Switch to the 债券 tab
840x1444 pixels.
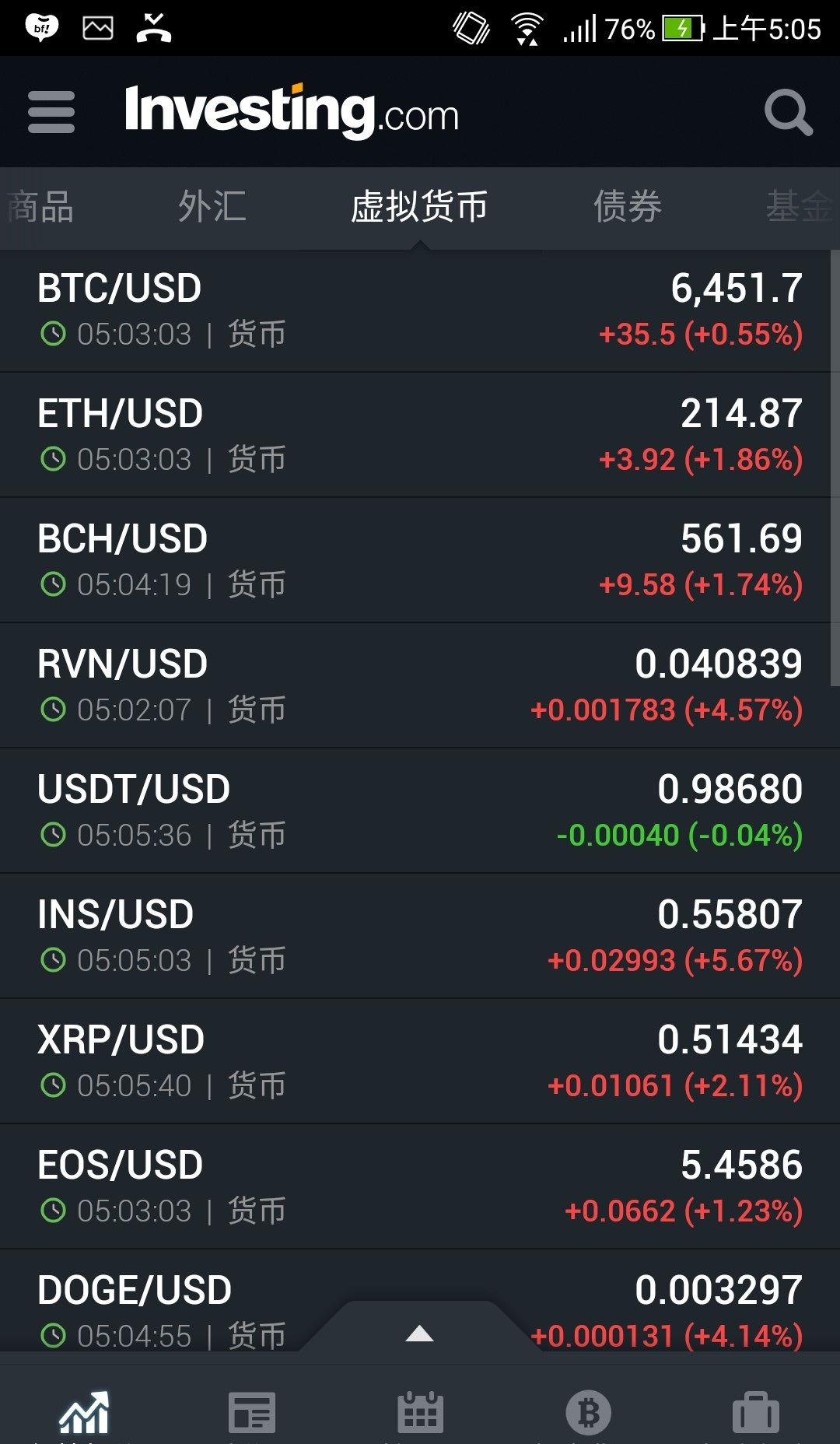click(x=628, y=207)
